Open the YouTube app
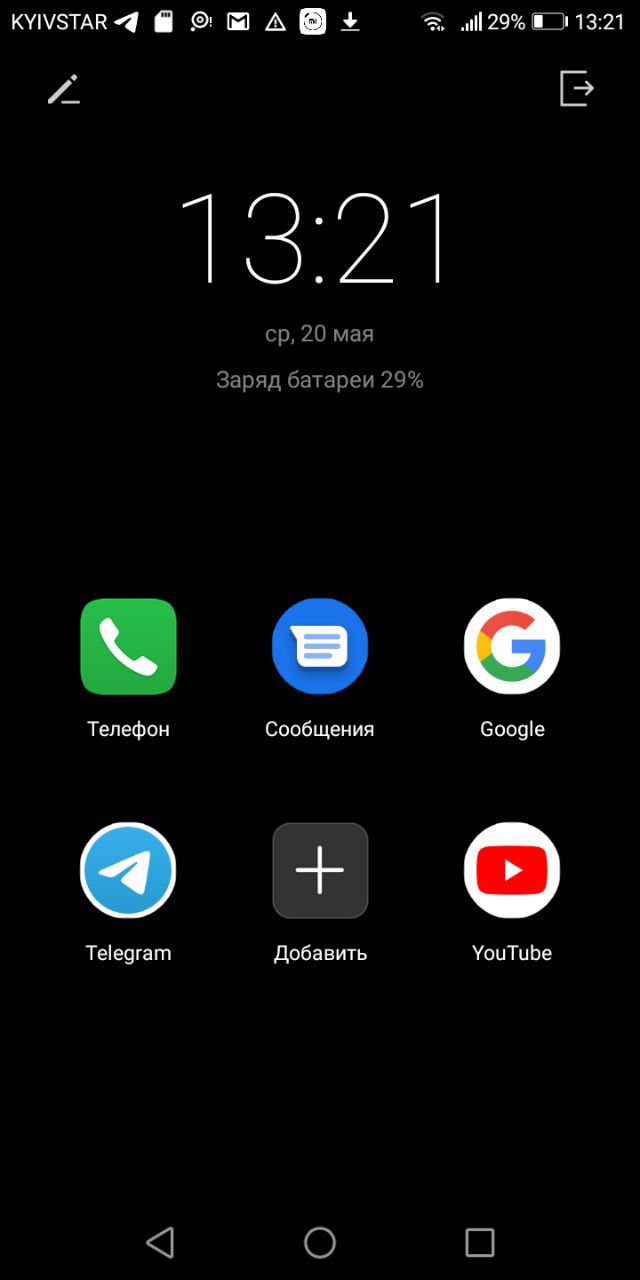The height and width of the screenshot is (1280, 640). pos(512,870)
